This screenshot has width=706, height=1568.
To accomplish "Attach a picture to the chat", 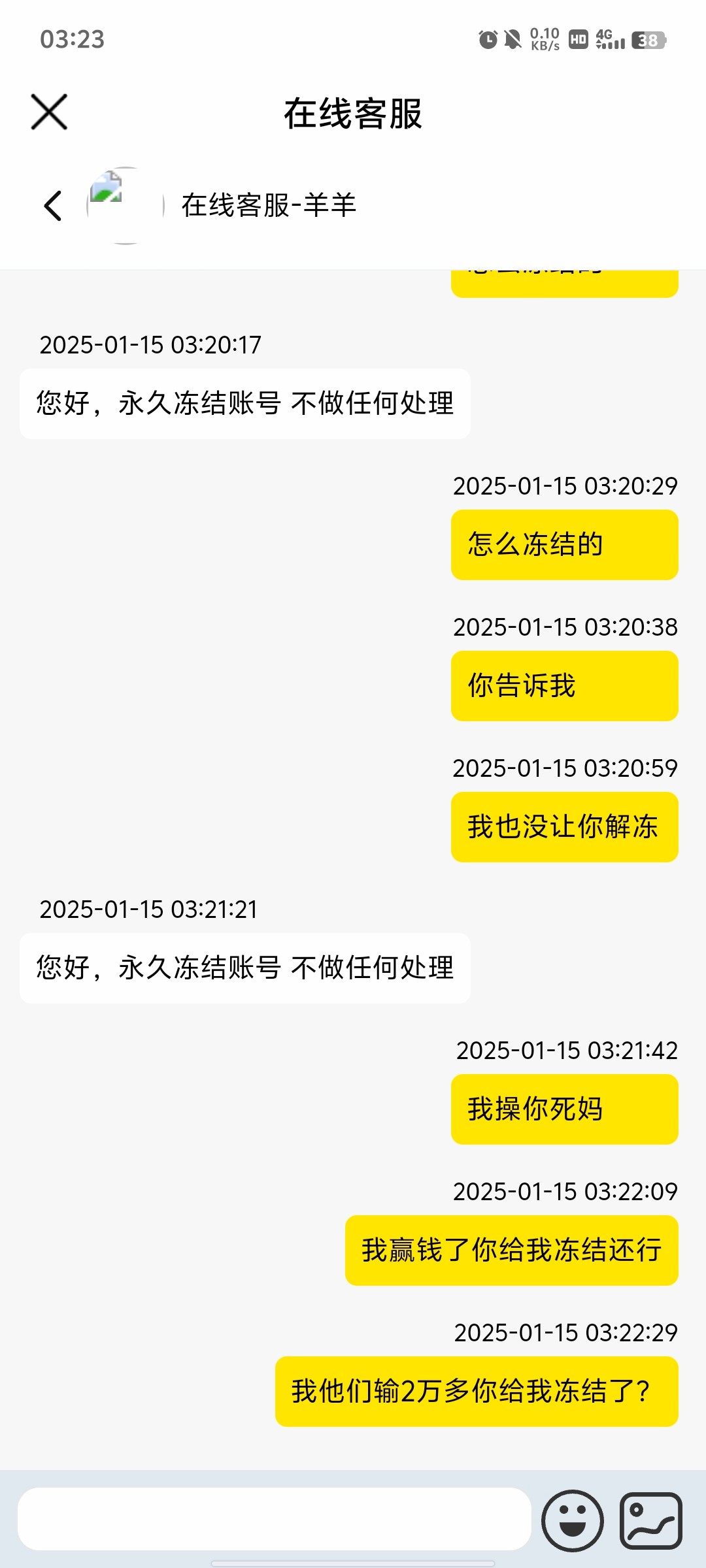I will pyautogui.click(x=651, y=1520).
